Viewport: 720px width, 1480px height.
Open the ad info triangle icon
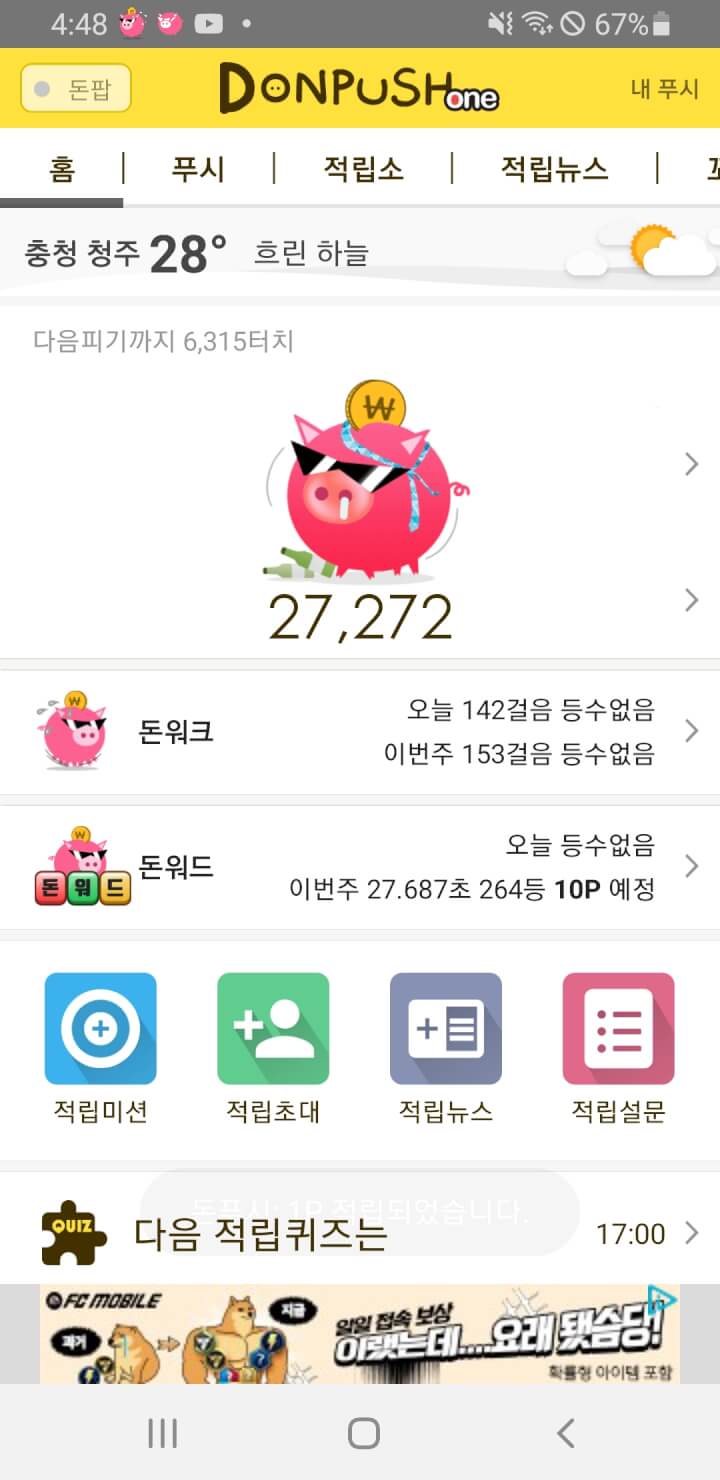[x=662, y=1300]
